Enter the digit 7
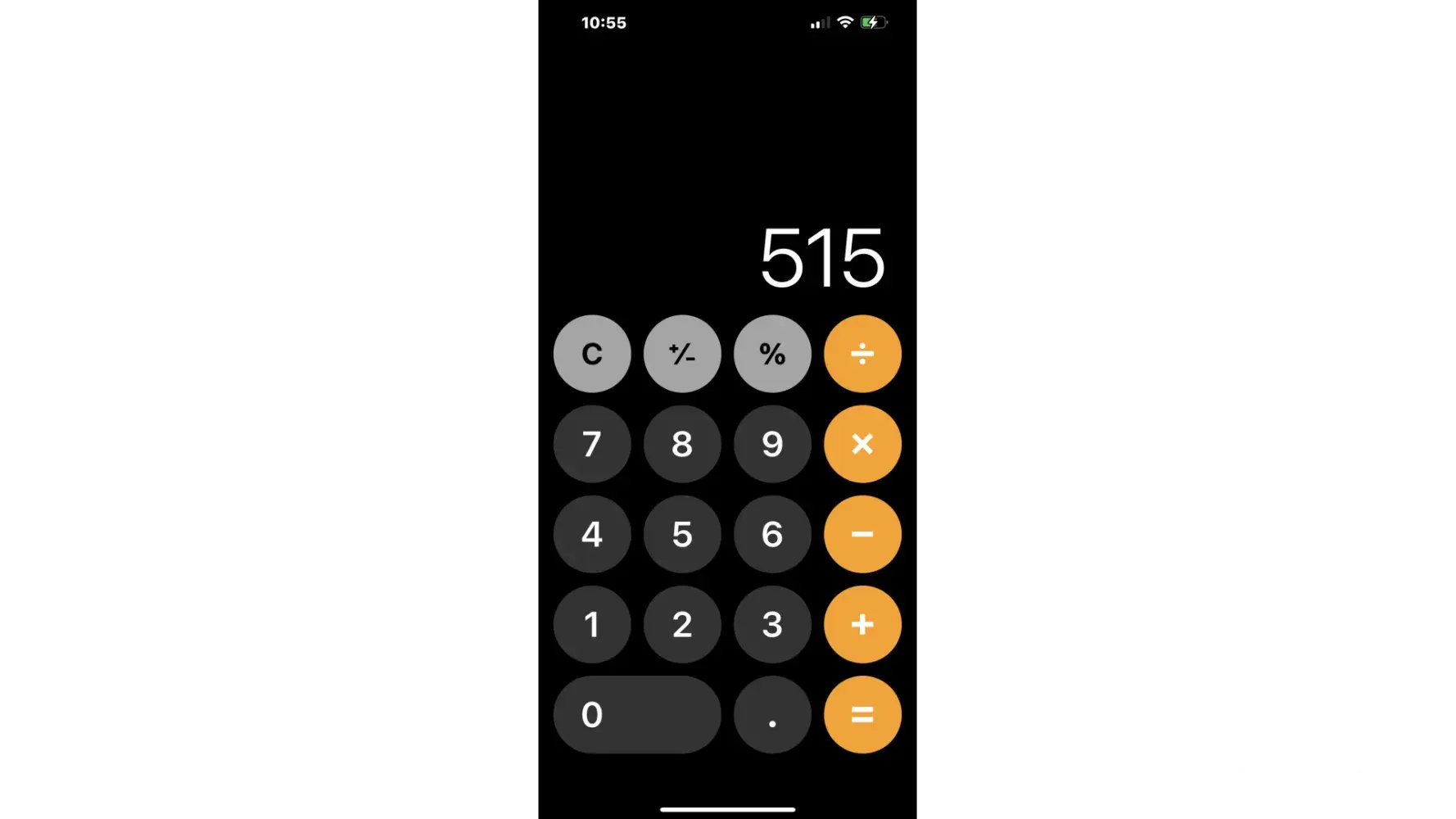 (592, 444)
